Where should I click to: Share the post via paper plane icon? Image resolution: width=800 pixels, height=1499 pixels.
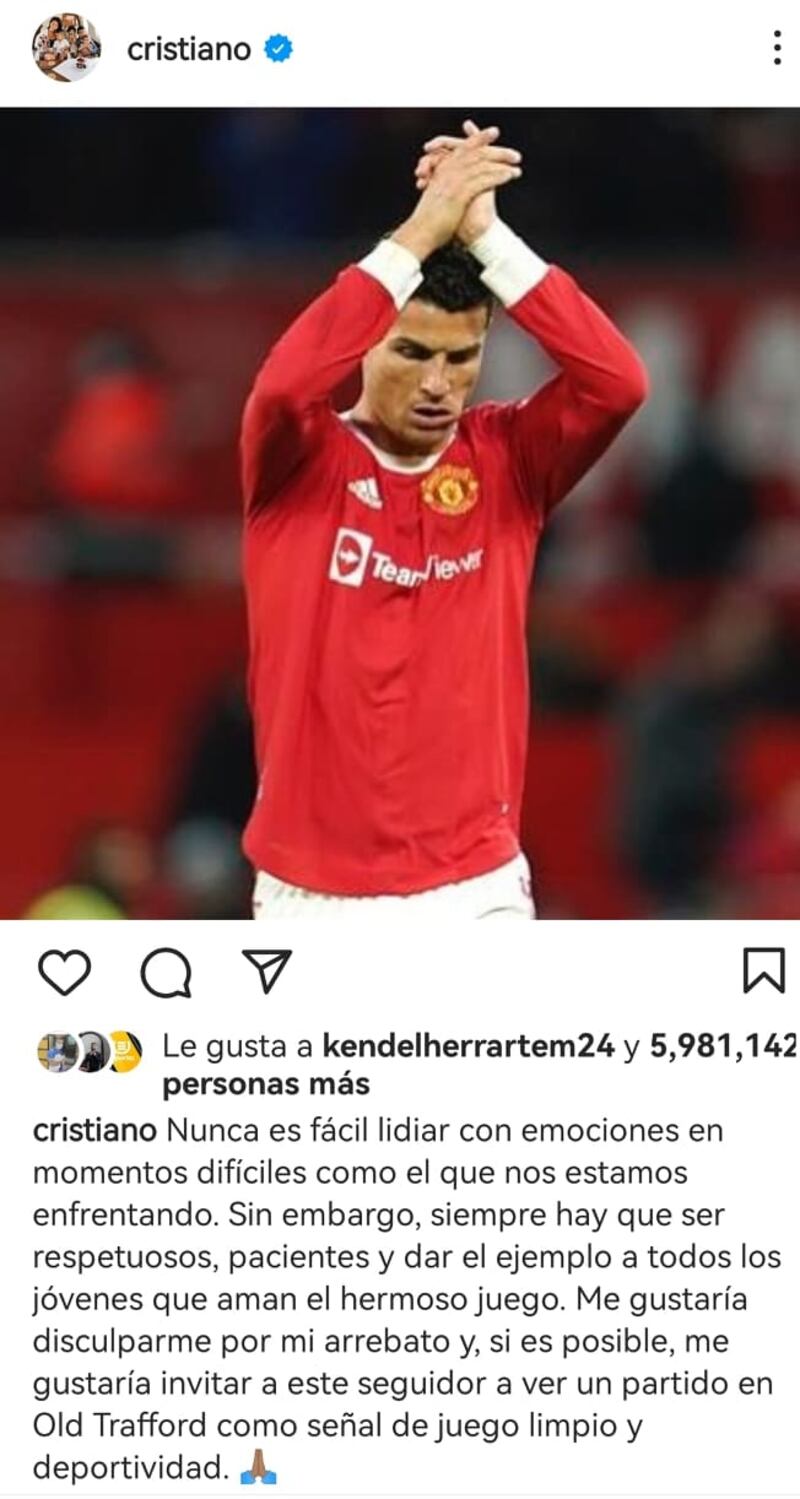tap(267, 972)
